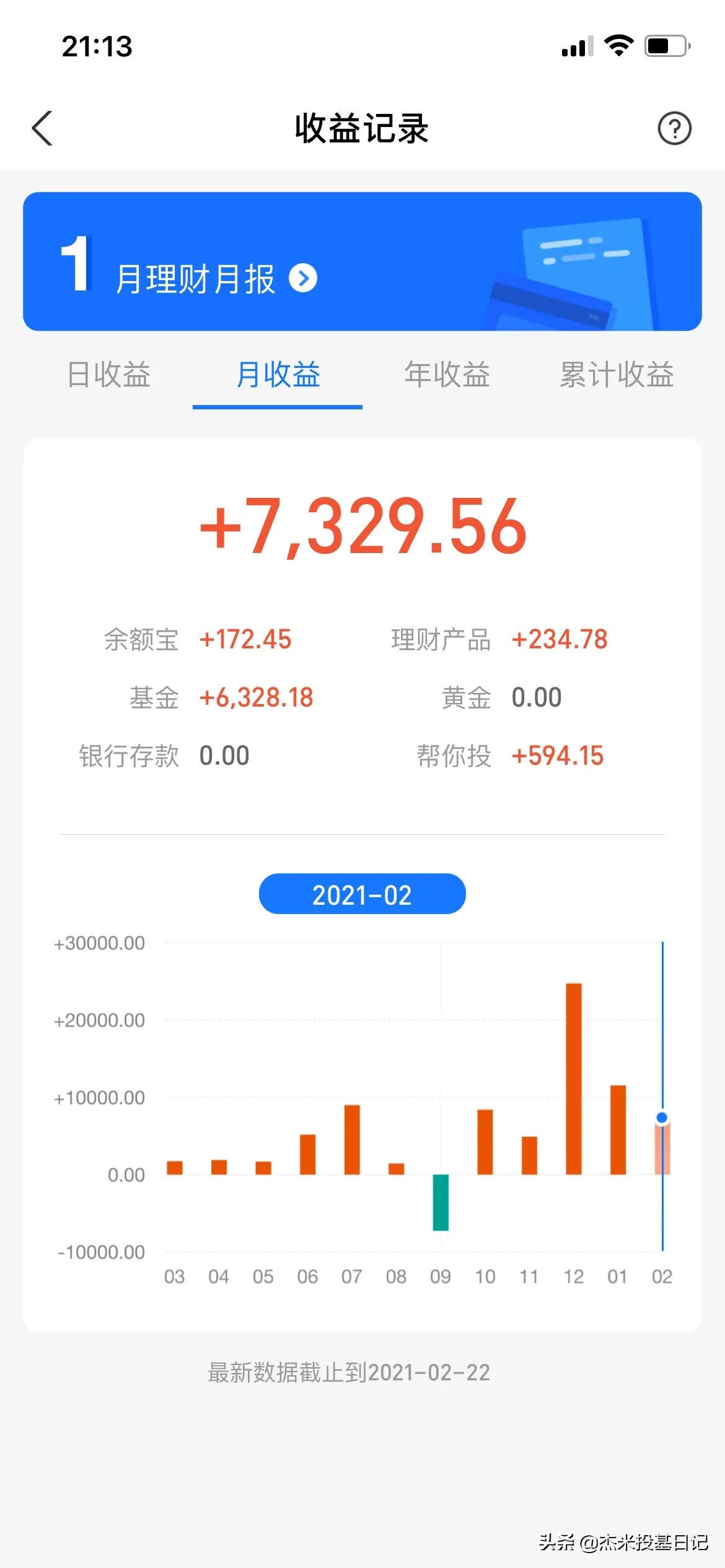This screenshot has width=725, height=1568.
Task: View the 累计收益 tab
Action: click(x=617, y=375)
